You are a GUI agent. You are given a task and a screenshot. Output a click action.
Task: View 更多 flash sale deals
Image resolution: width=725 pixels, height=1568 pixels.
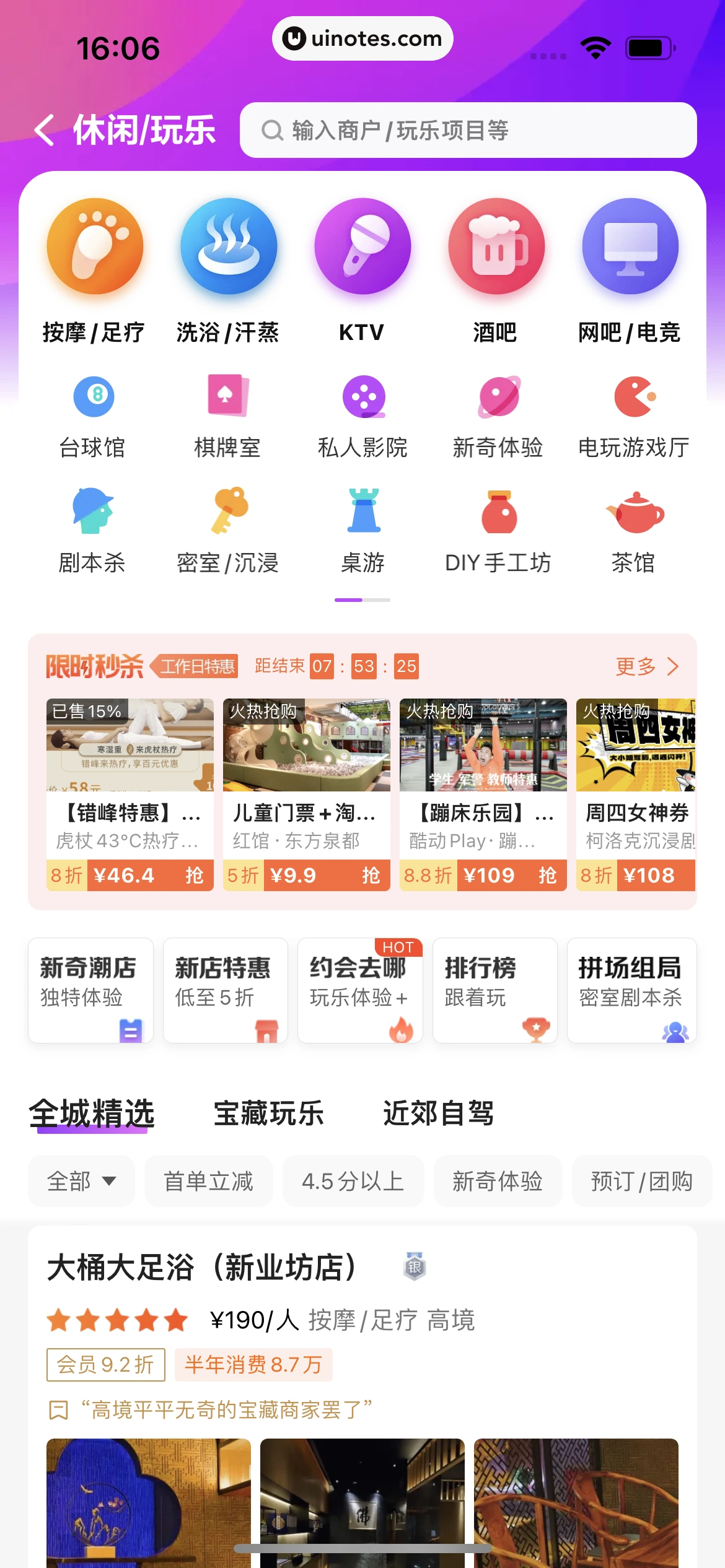click(x=647, y=666)
